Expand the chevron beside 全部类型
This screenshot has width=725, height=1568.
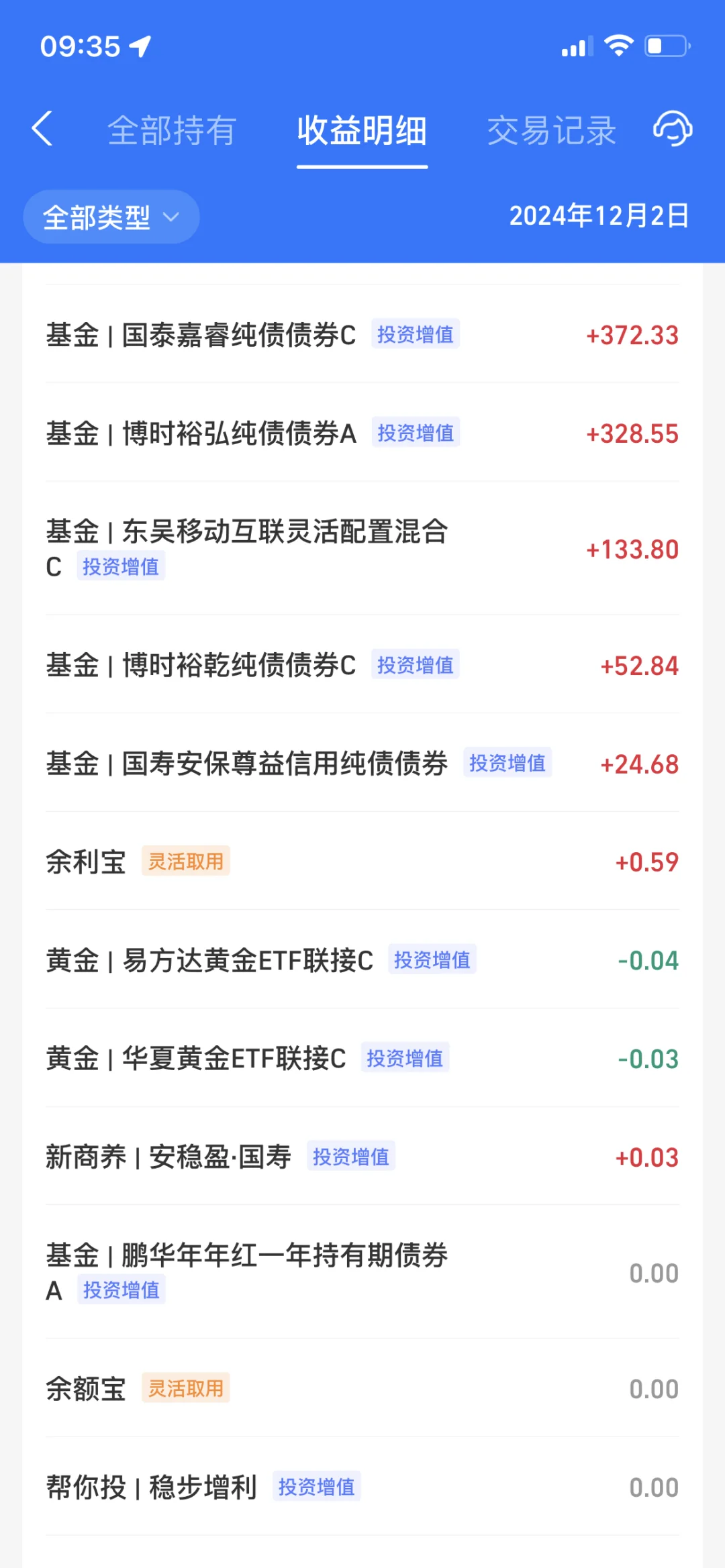171,217
